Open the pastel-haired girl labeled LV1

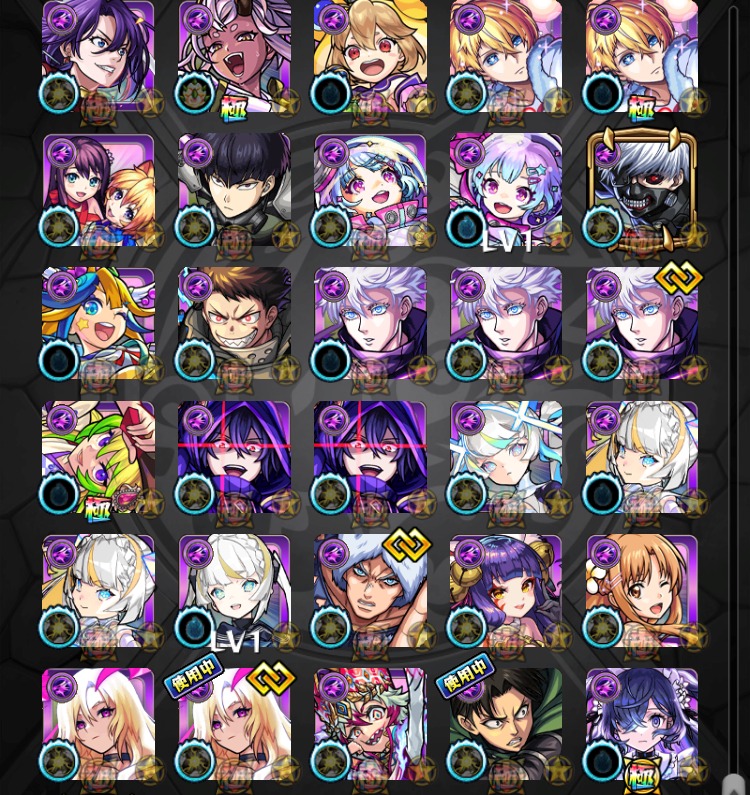pos(505,190)
